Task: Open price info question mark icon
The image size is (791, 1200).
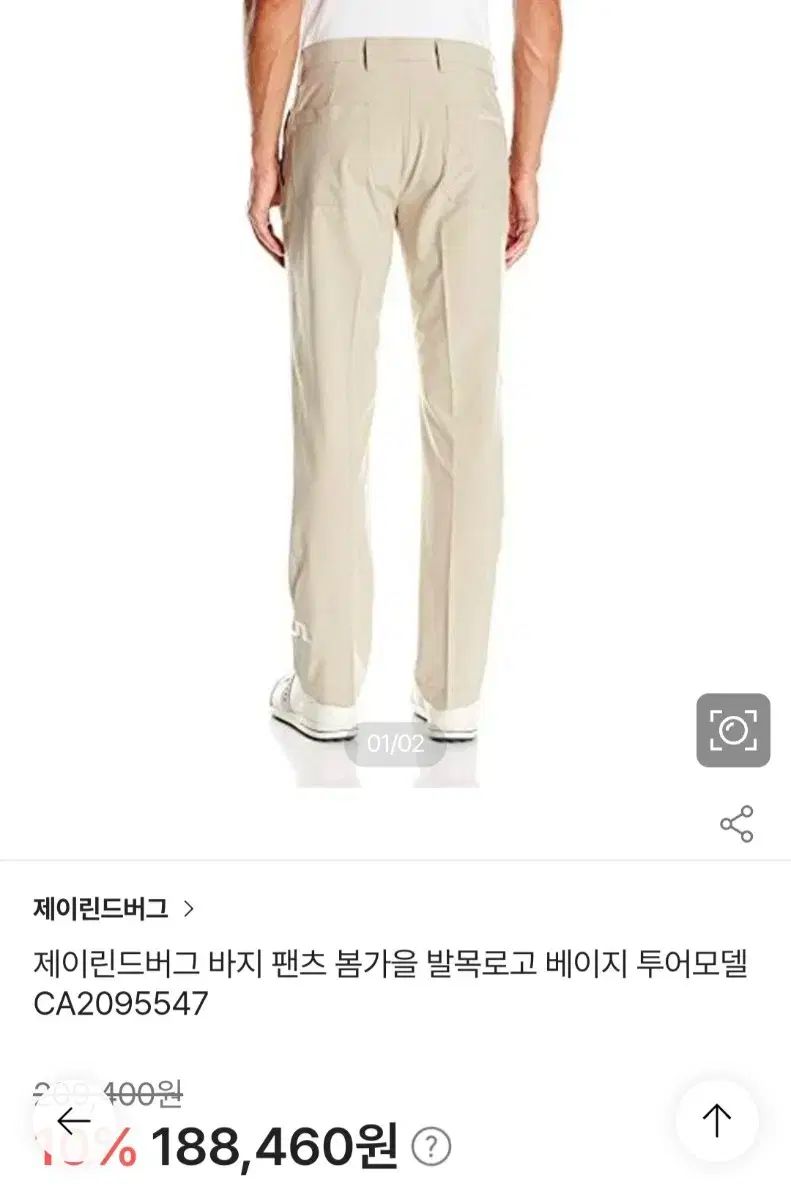Action: [x=431, y=1146]
